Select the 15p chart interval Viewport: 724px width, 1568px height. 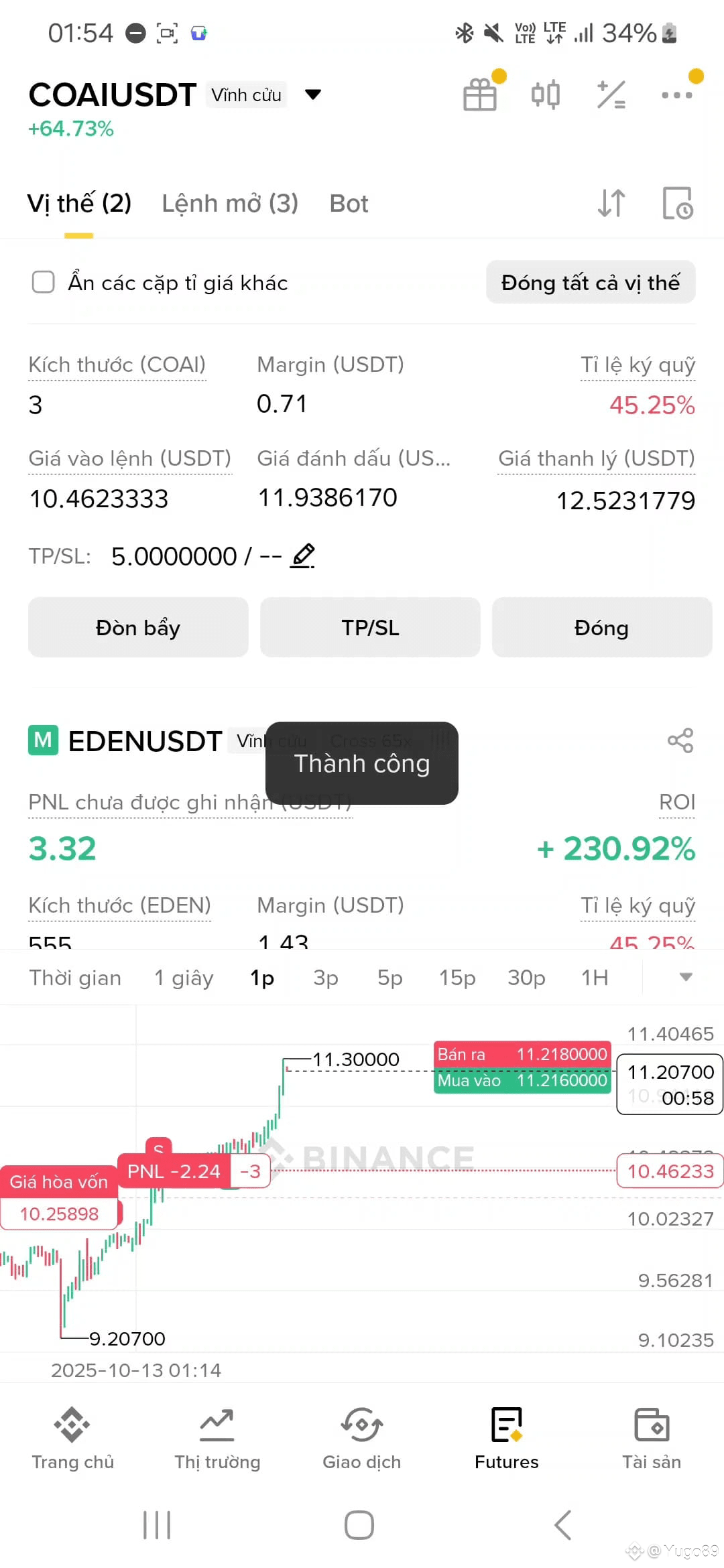[x=457, y=978]
